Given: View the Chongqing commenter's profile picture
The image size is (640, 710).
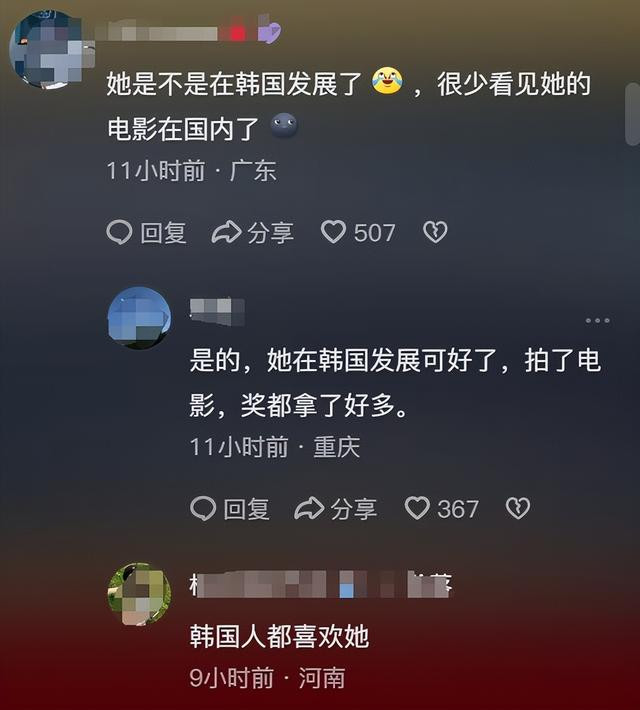Looking at the screenshot, I should (139, 318).
